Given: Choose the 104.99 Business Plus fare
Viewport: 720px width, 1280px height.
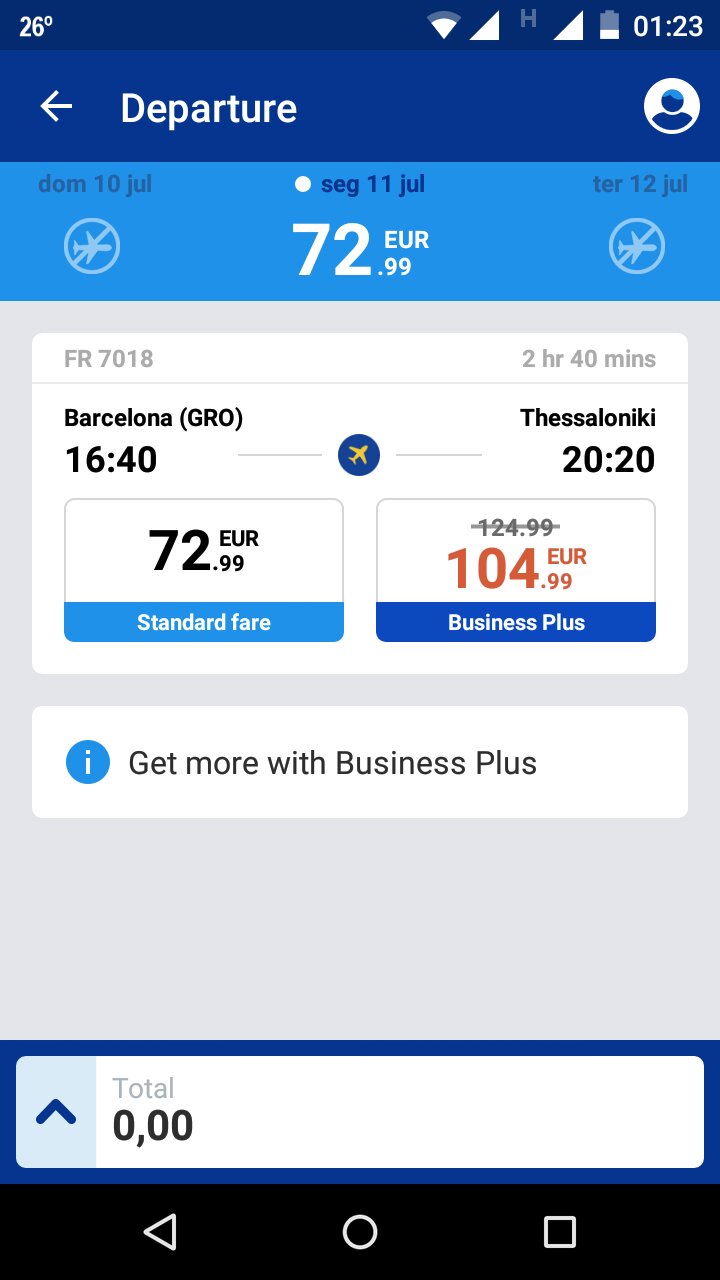Looking at the screenshot, I should 516,570.
